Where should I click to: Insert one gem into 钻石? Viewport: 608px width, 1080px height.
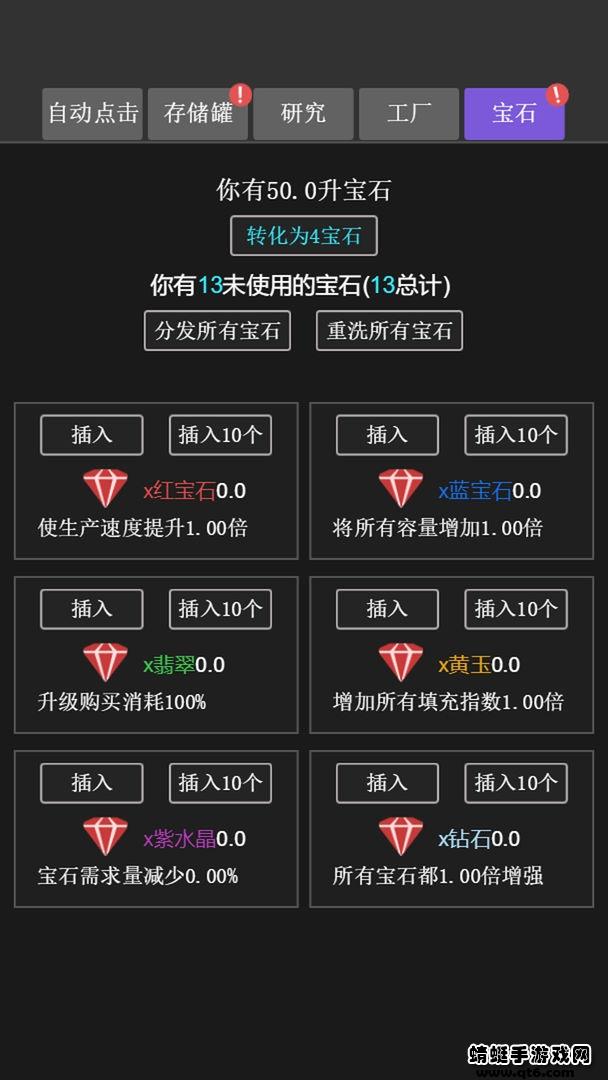387,783
